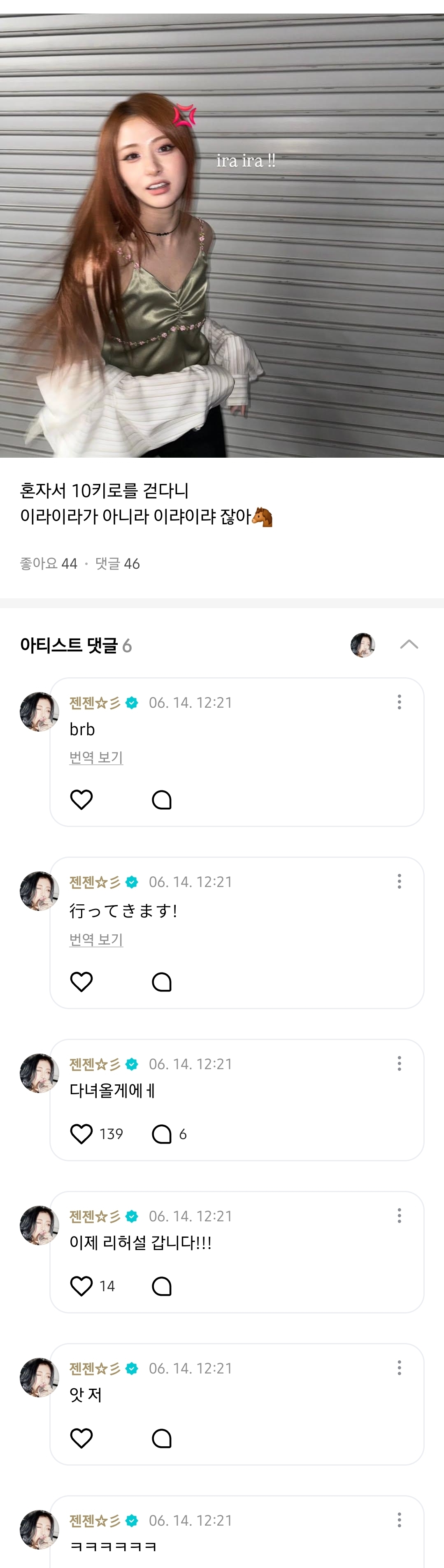Reply to the 이제 리허설 갑니다!!! comment
Image resolution: width=444 pixels, height=1568 pixels.
[161, 1286]
